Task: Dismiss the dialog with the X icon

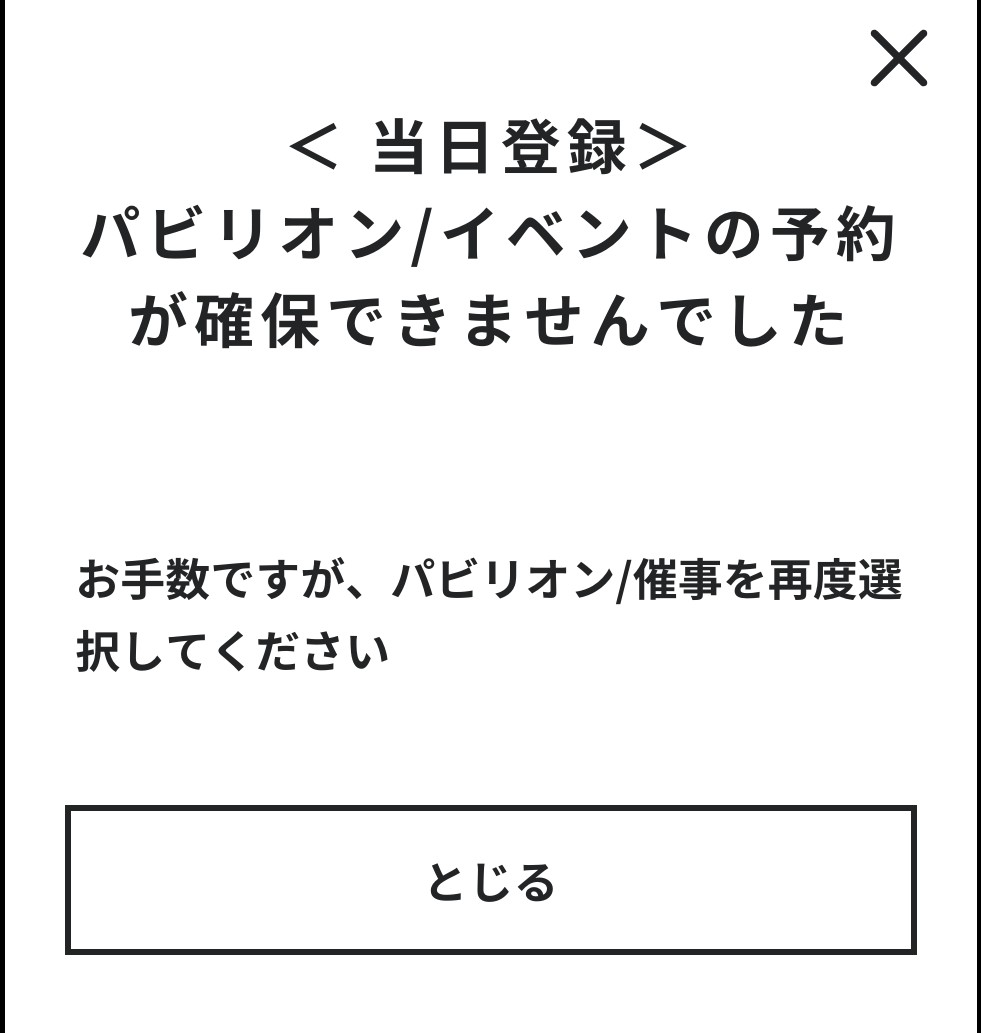Action: pyautogui.click(x=899, y=58)
